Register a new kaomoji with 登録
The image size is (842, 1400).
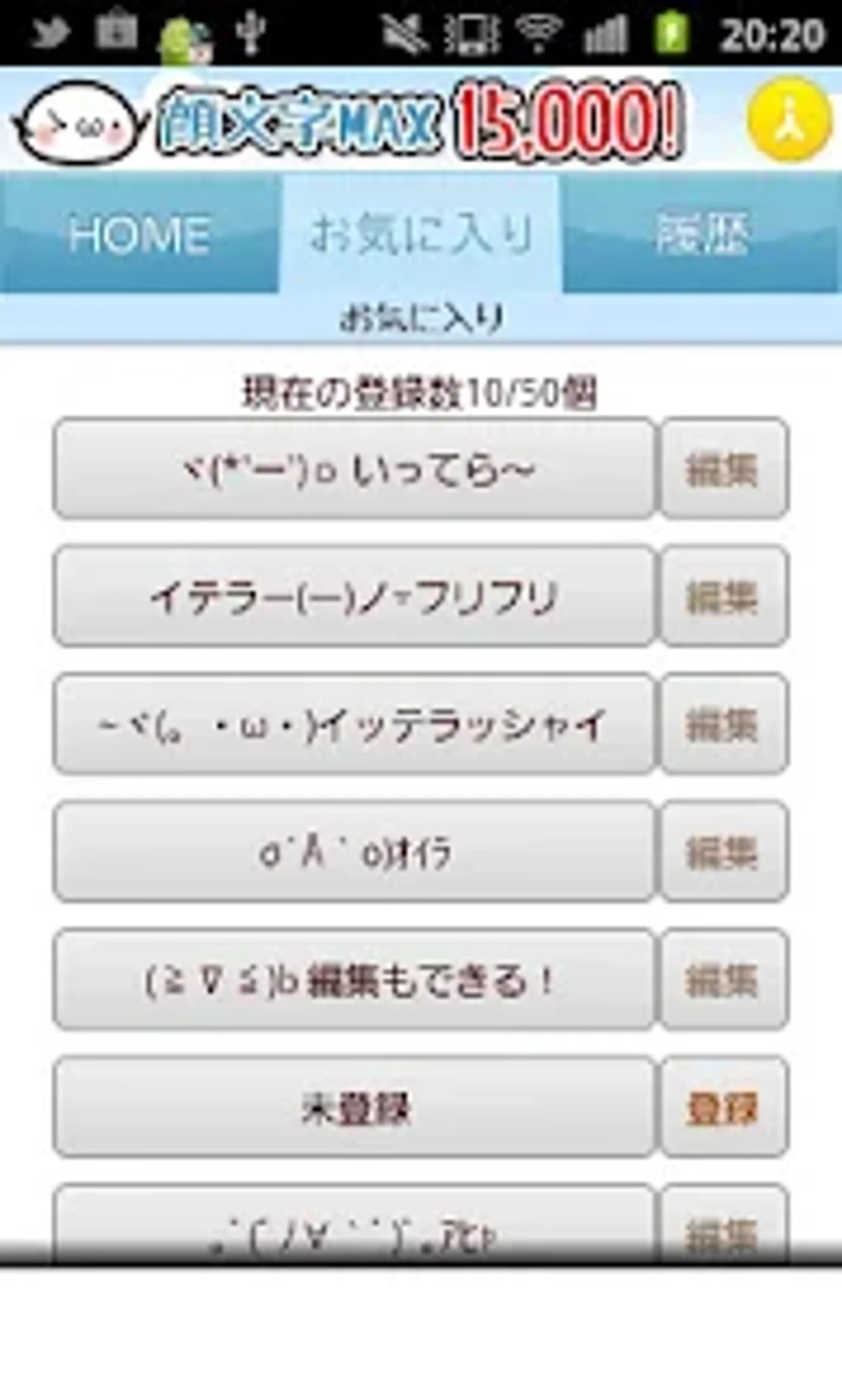point(724,1107)
